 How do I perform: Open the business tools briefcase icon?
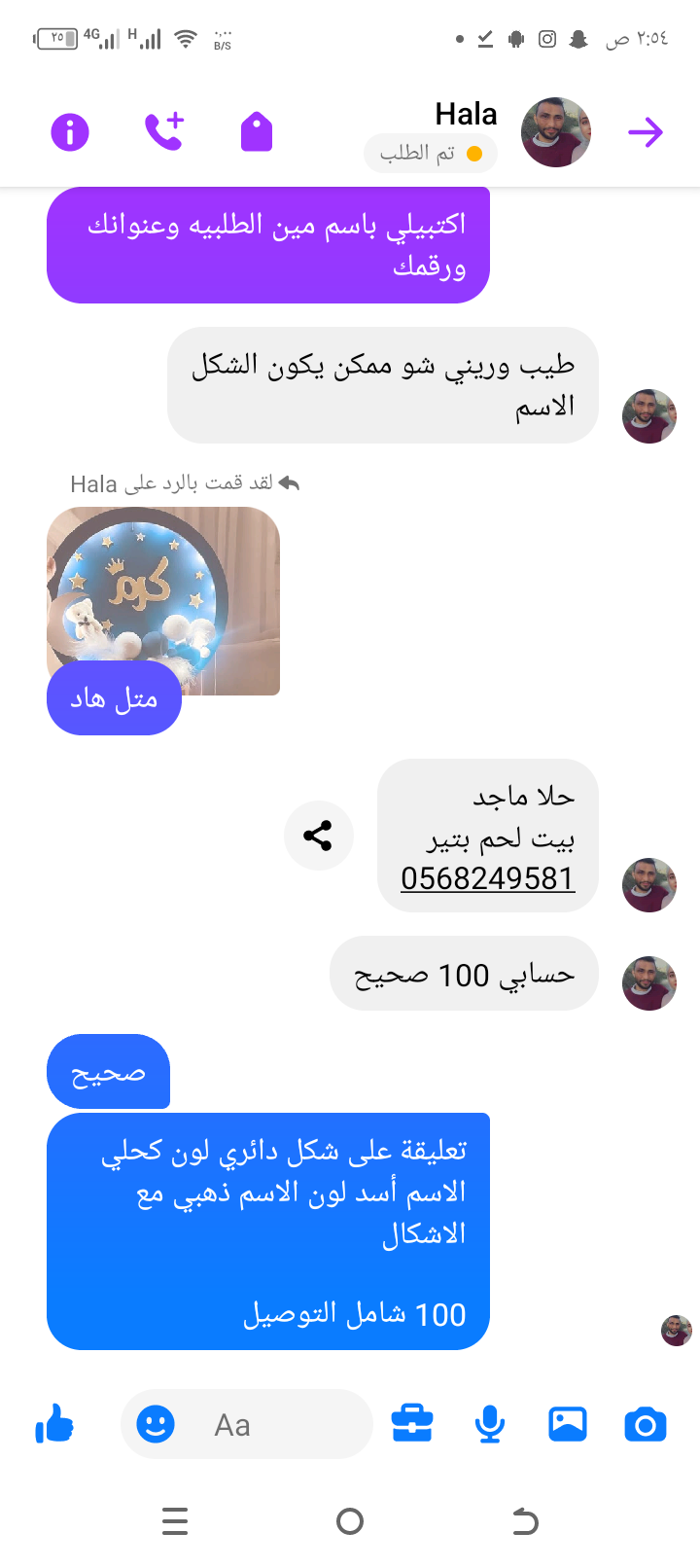[x=412, y=1424]
